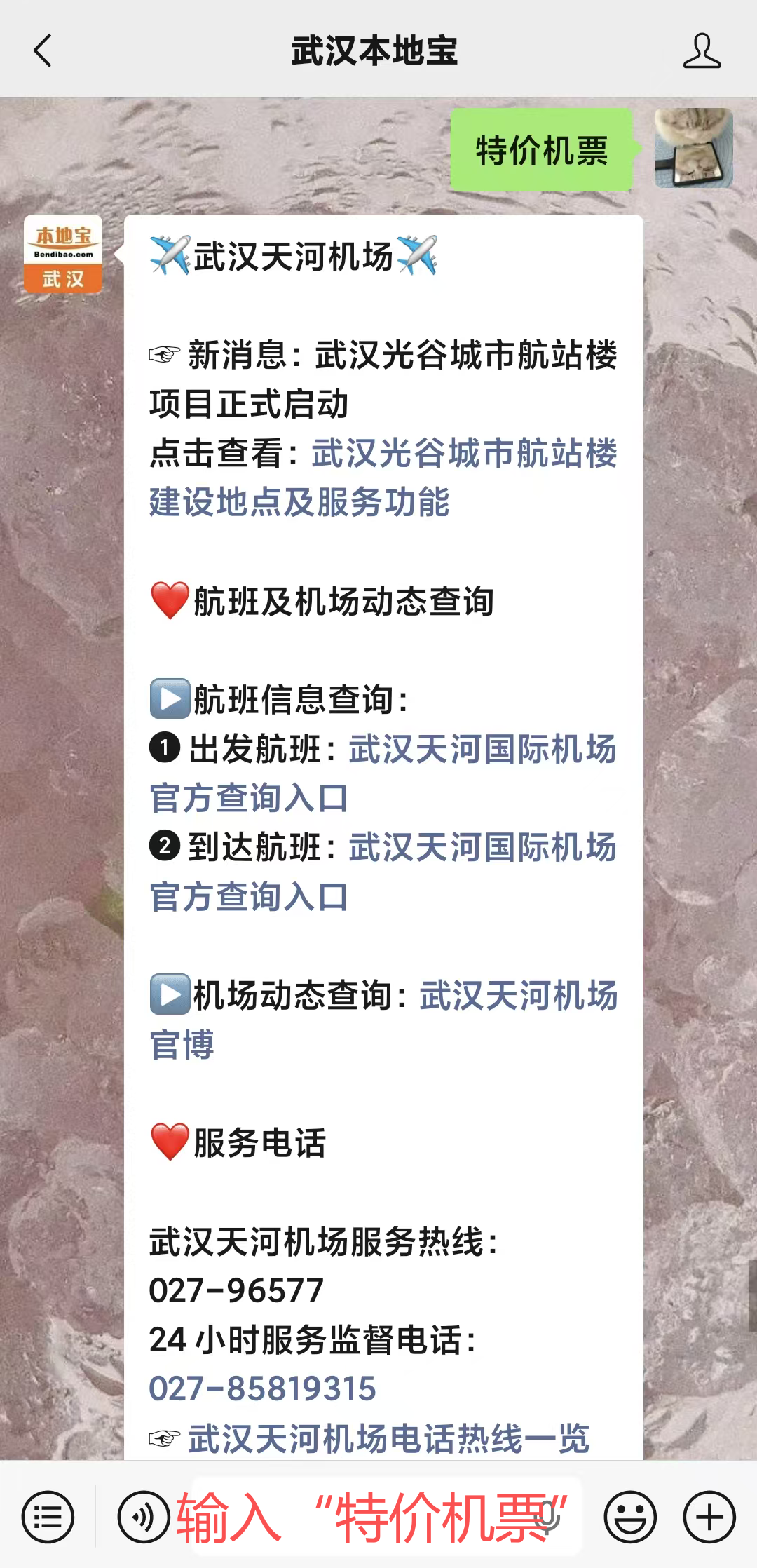Go back from the 武汉本地宝 chat

43,50
